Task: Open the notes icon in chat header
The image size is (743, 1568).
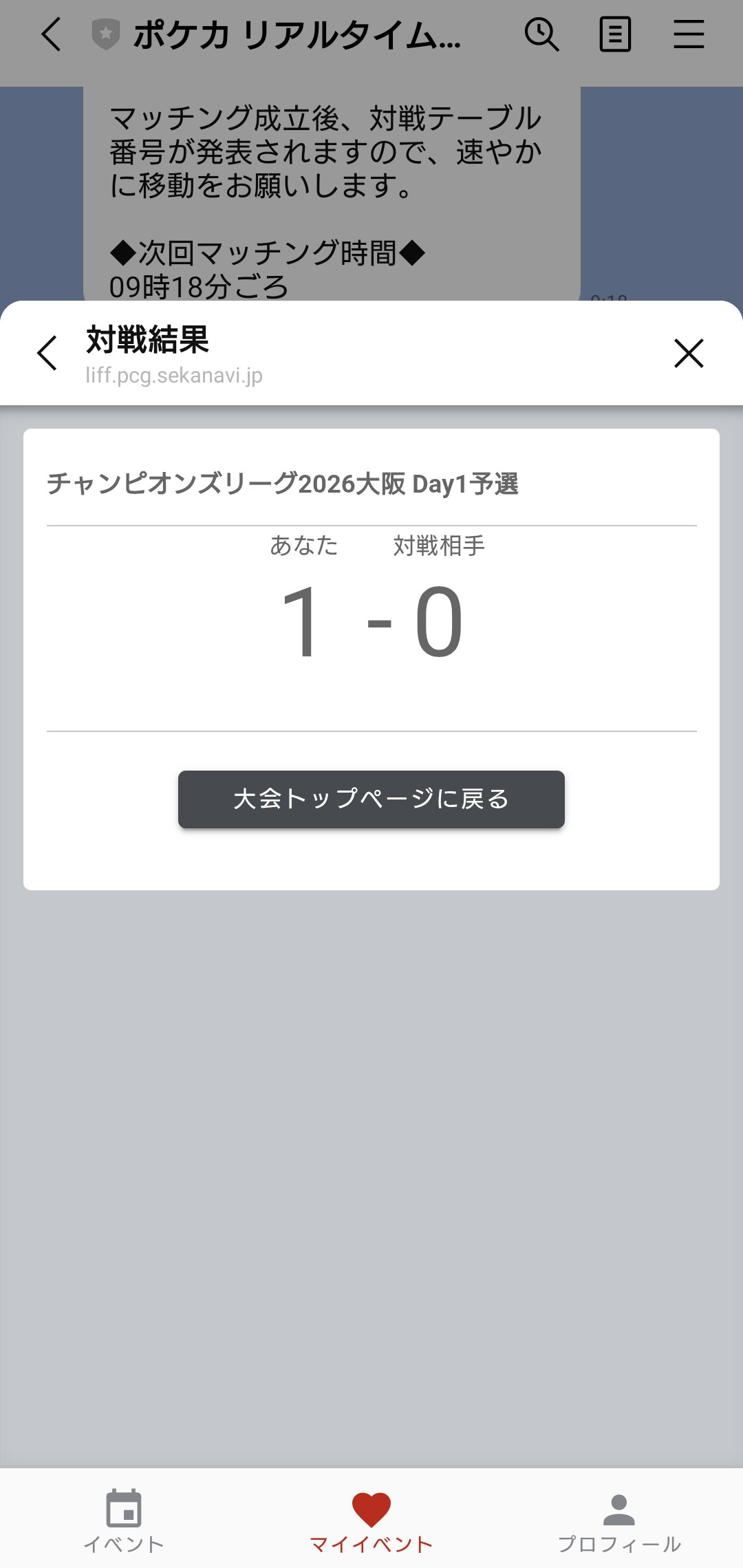Action: coord(615,34)
